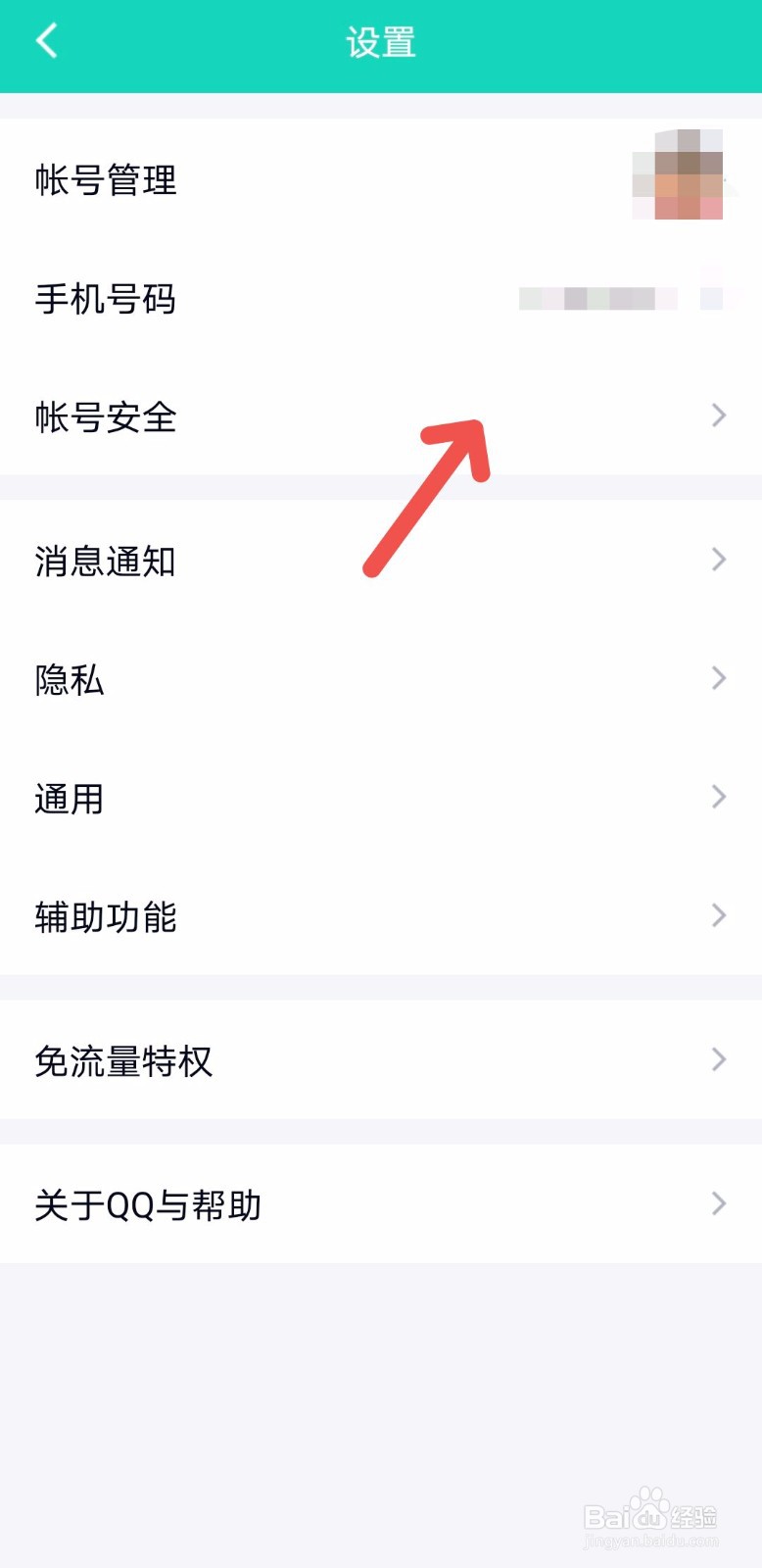The image size is (762, 1568).
Task: Open 关于QQ与帮助
Action: (x=147, y=1203)
